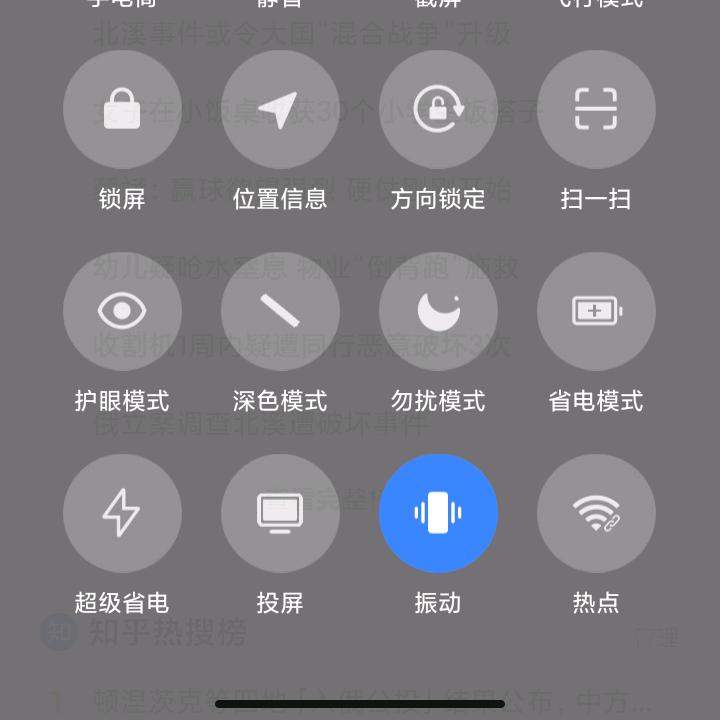Screen dimensions: 720x720
Task: Turn on the 热点 hotspot
Action: pos(596,514)
